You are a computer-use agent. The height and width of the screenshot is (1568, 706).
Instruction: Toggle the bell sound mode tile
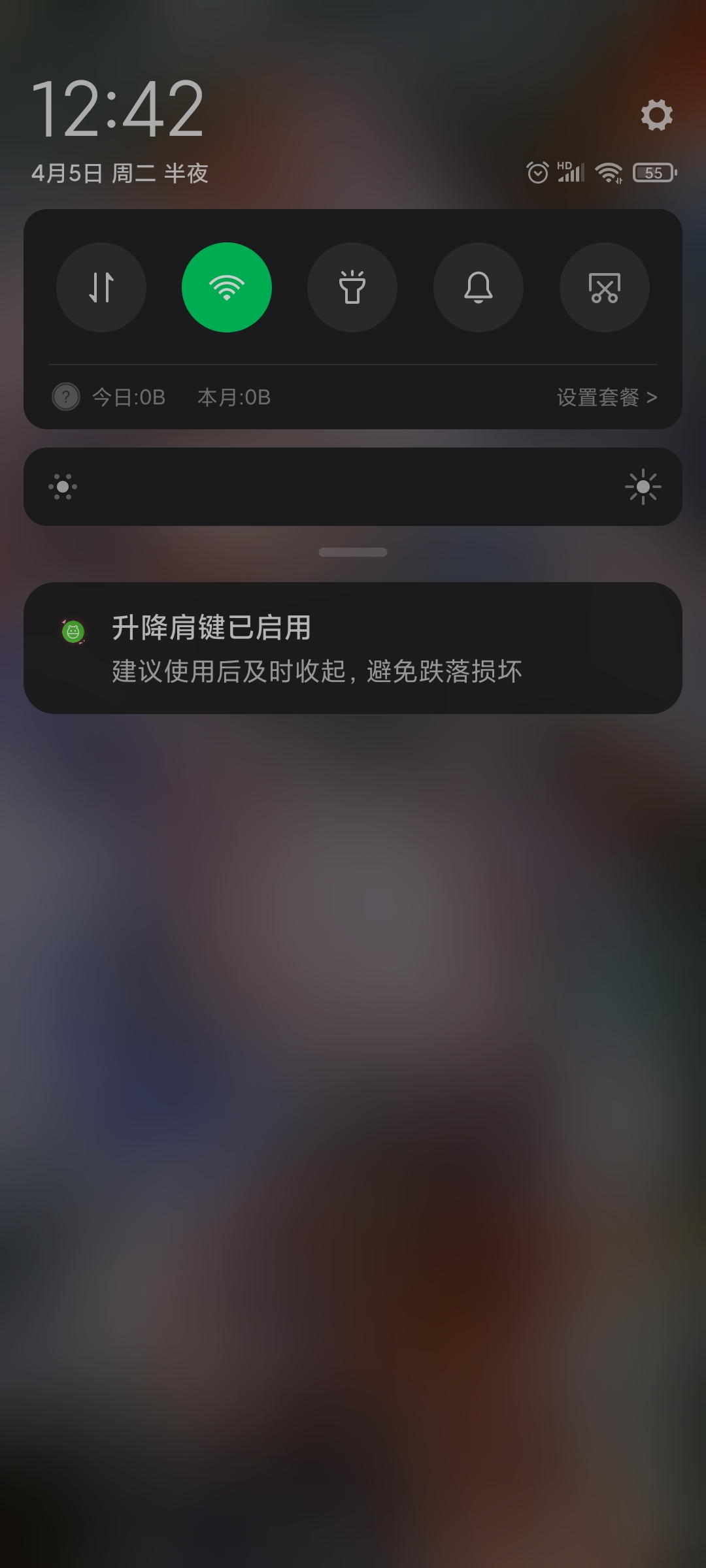[x=479, y=287]
